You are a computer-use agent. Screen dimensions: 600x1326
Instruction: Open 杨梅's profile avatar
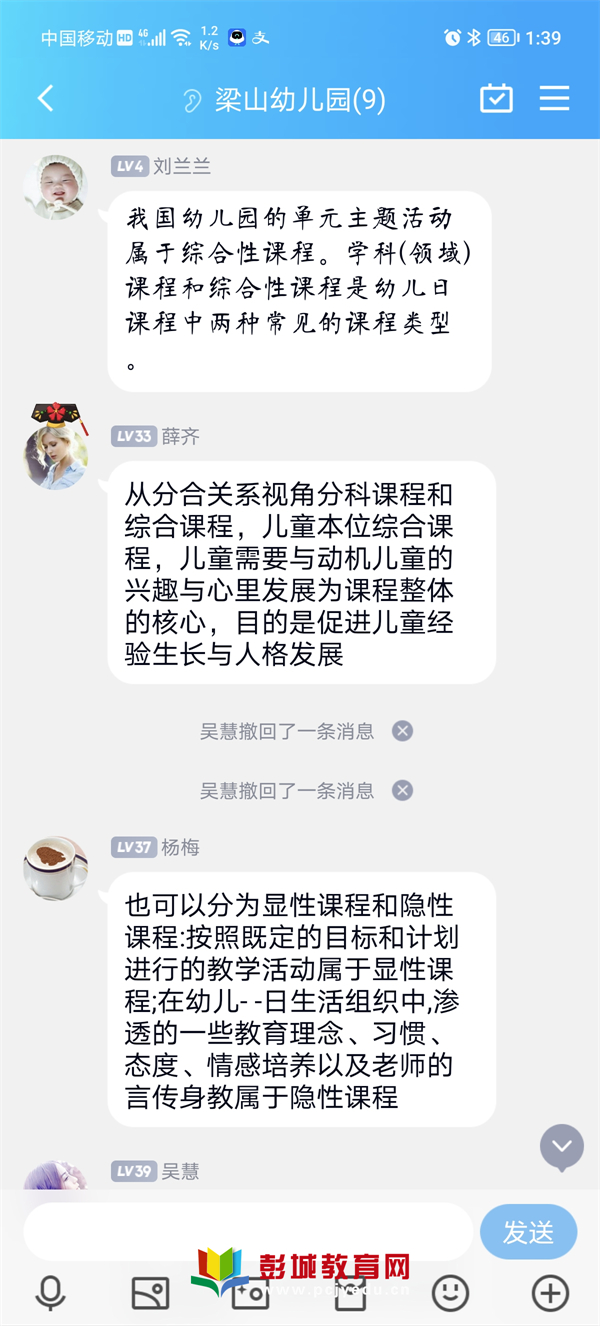click(x=56, y=868)
